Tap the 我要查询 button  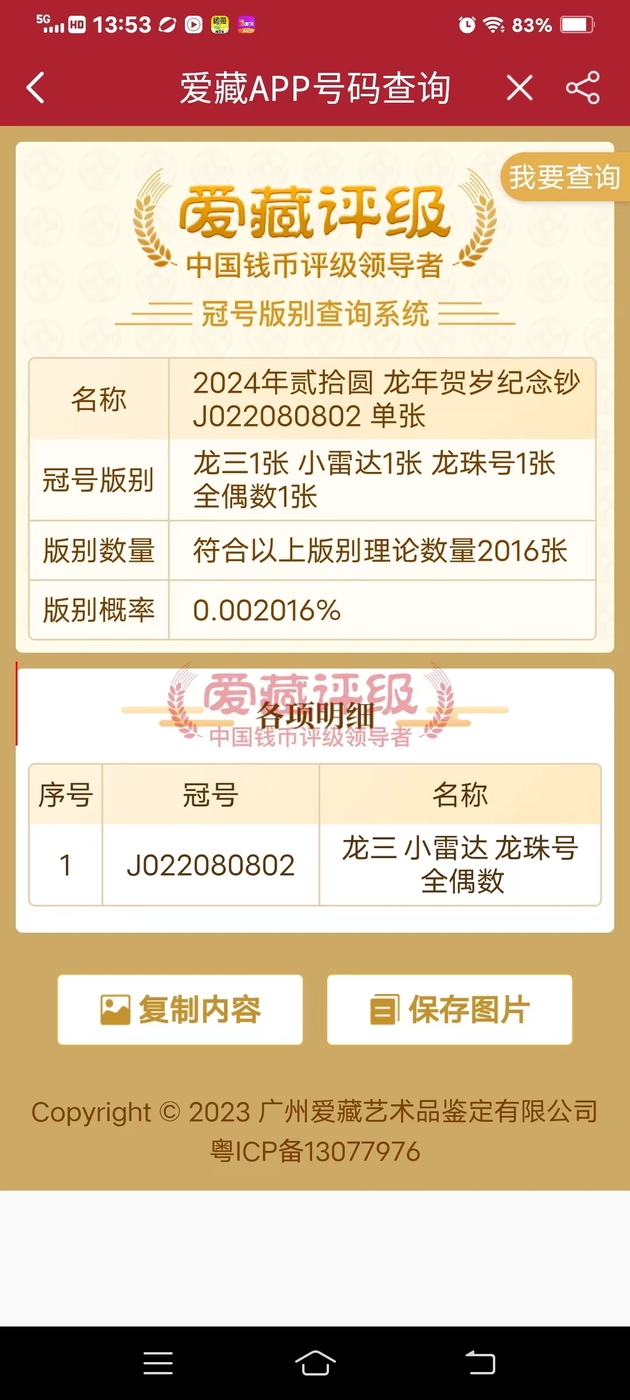point(564,178)
